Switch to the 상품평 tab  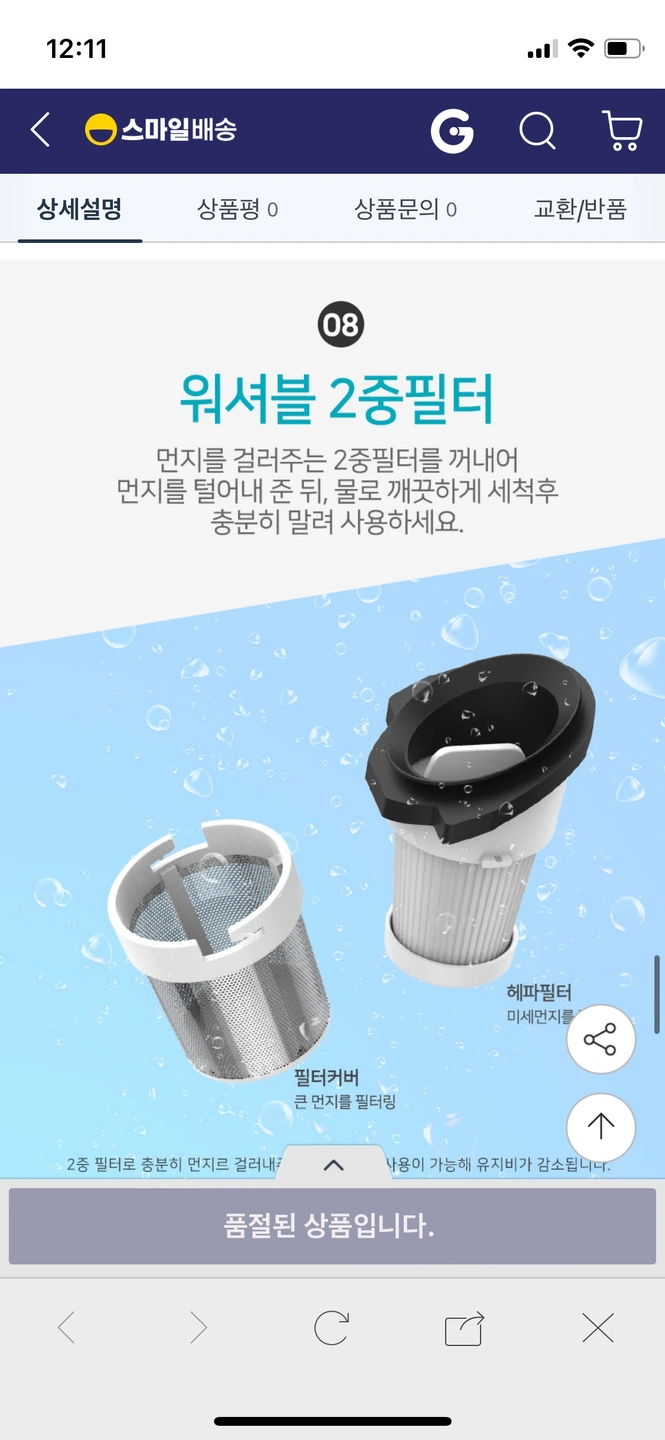(237, 209)
